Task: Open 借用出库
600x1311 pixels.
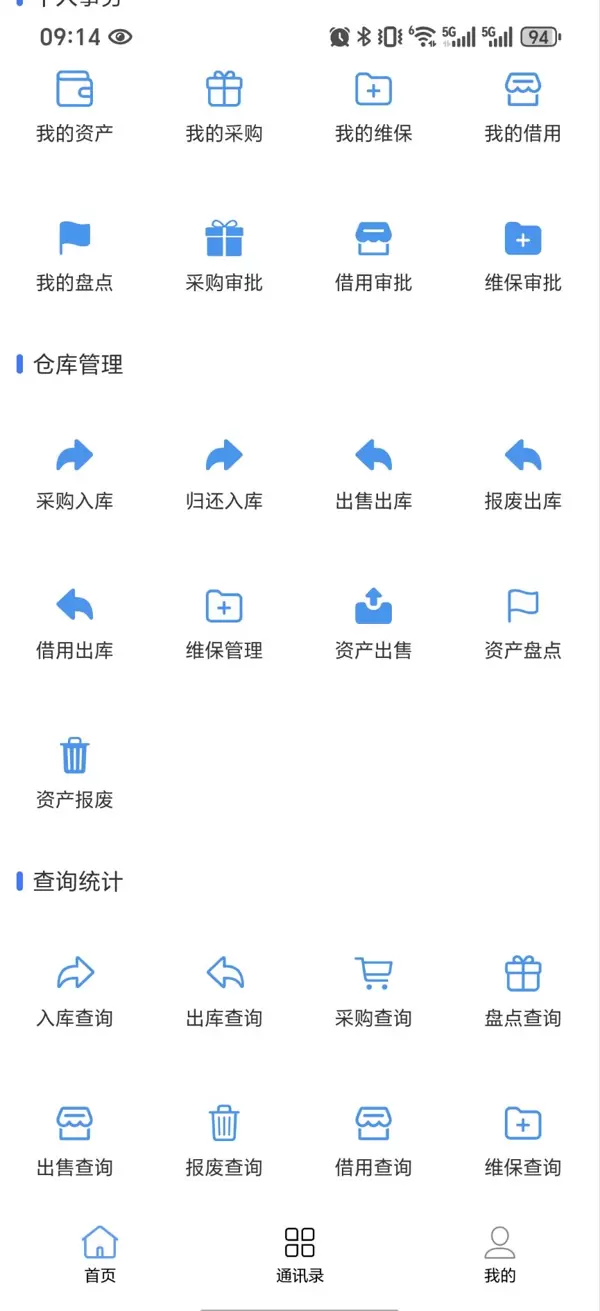Action: (x=75, y=622)
